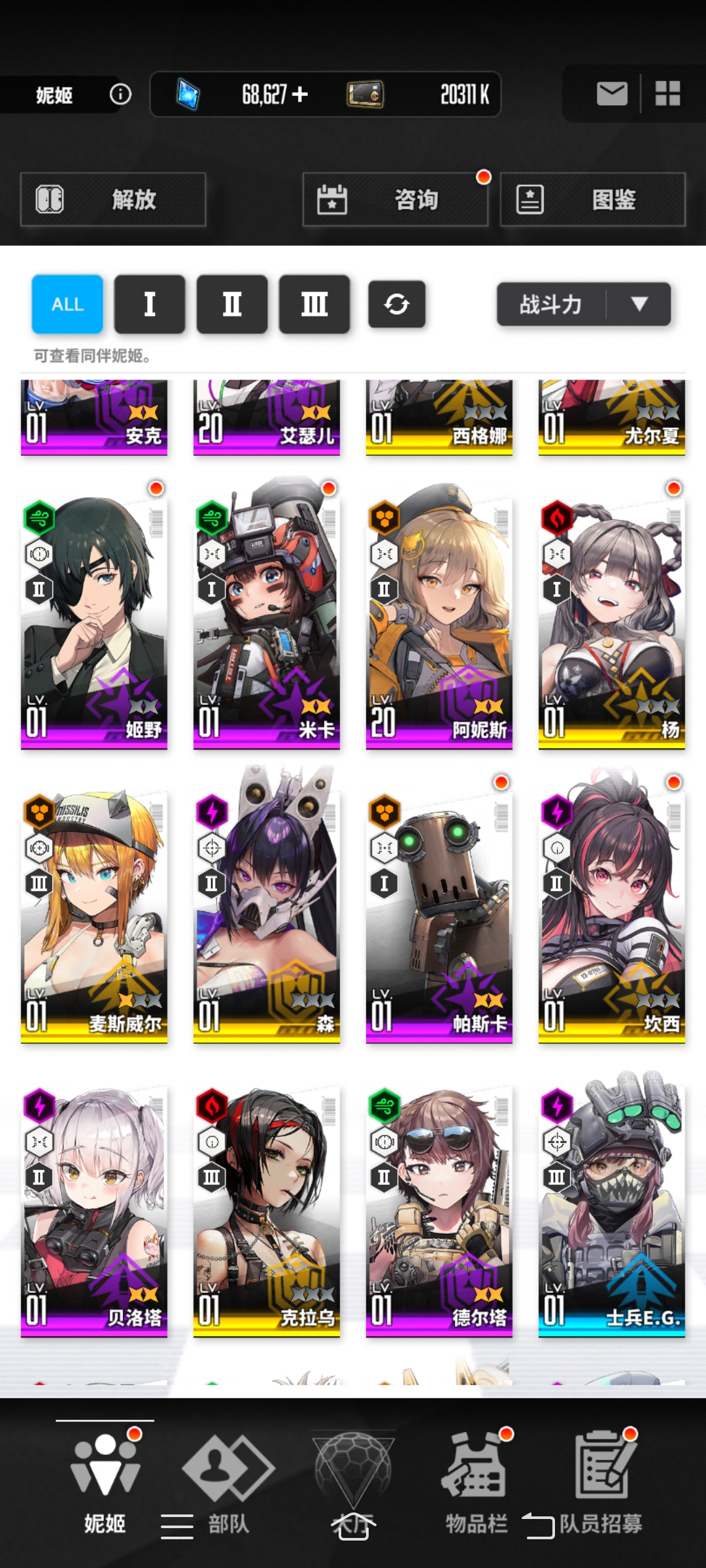Filter characters by burst III

click(314, 304)
